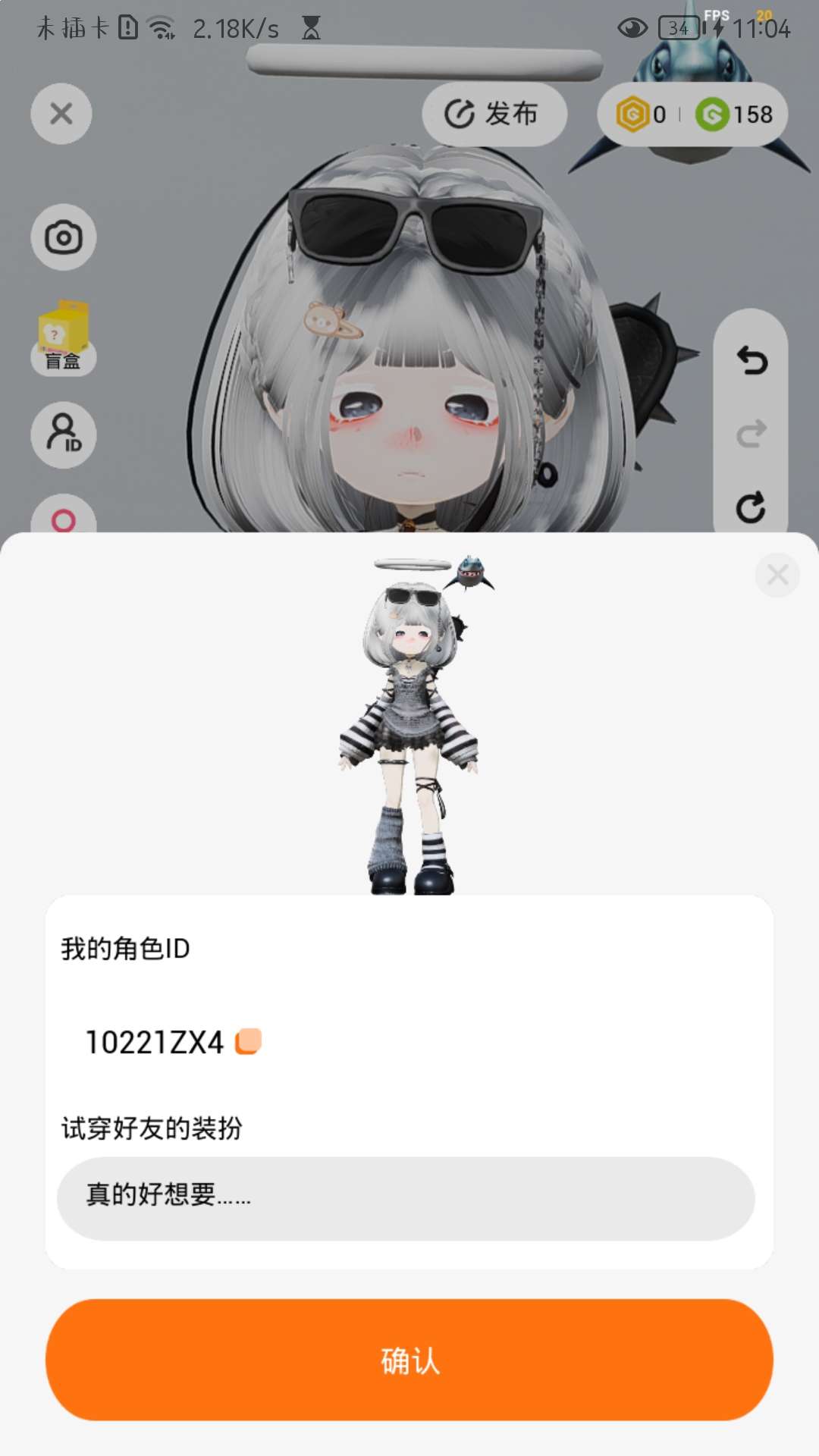Image resolution: width=819 pixels, height=1456 pixels.
Task: Undo the last outfit change
Action: 752,360
